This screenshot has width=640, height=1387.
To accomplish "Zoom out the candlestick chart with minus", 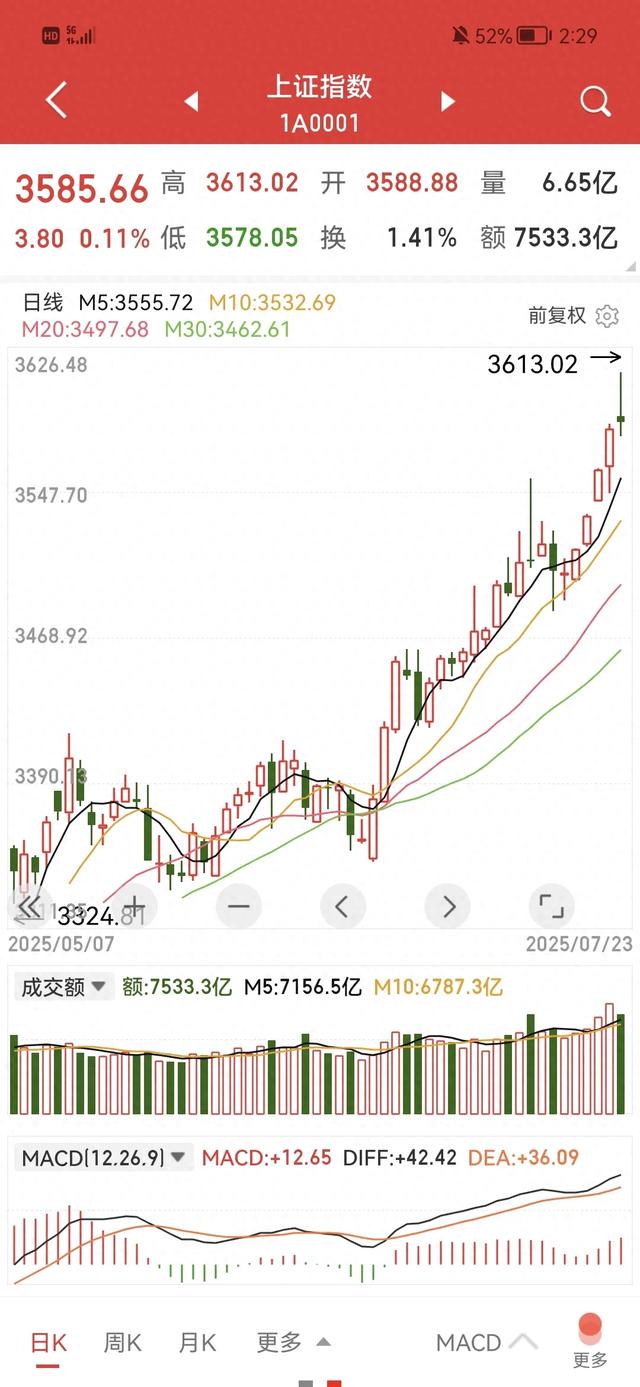I will (x=238, y=906).
